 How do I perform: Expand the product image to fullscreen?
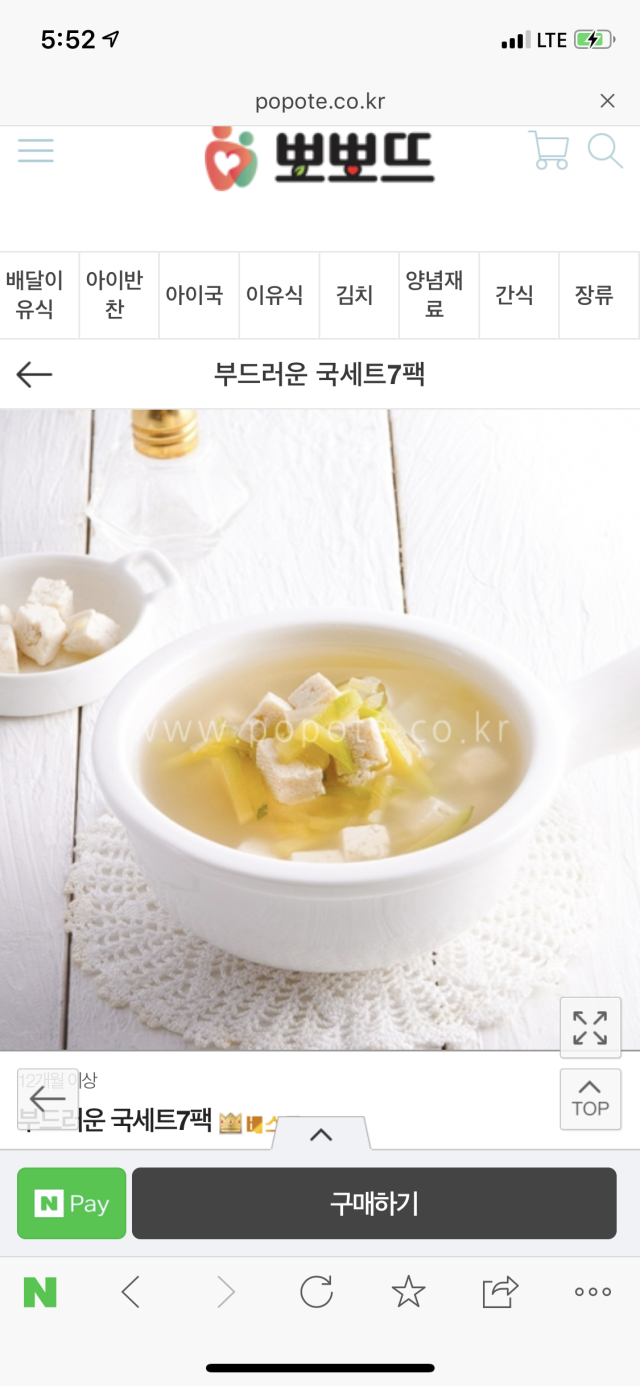tap(590, 1027)
